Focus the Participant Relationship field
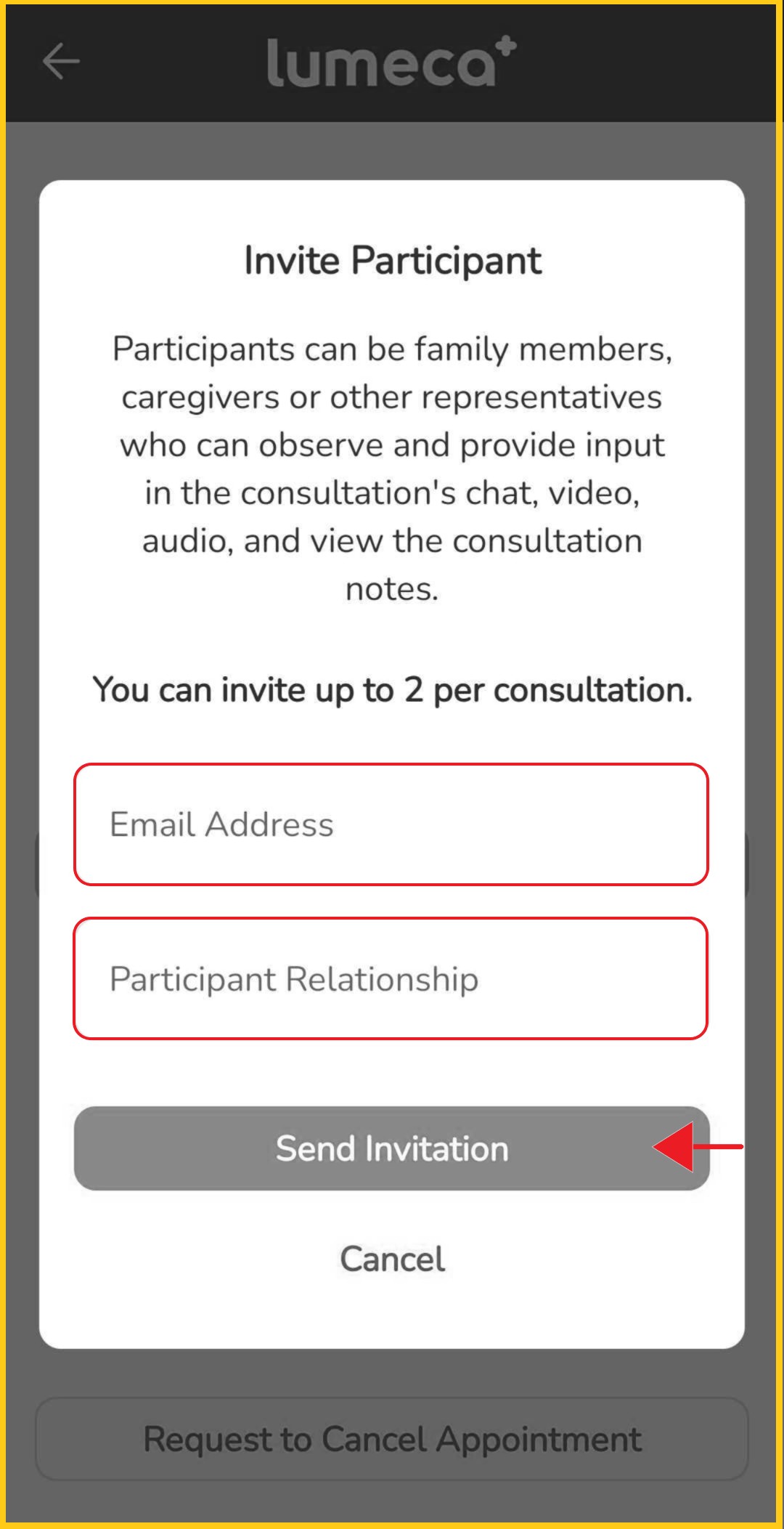The height and width of the screenshot is (1529, 784). point(391,978)
